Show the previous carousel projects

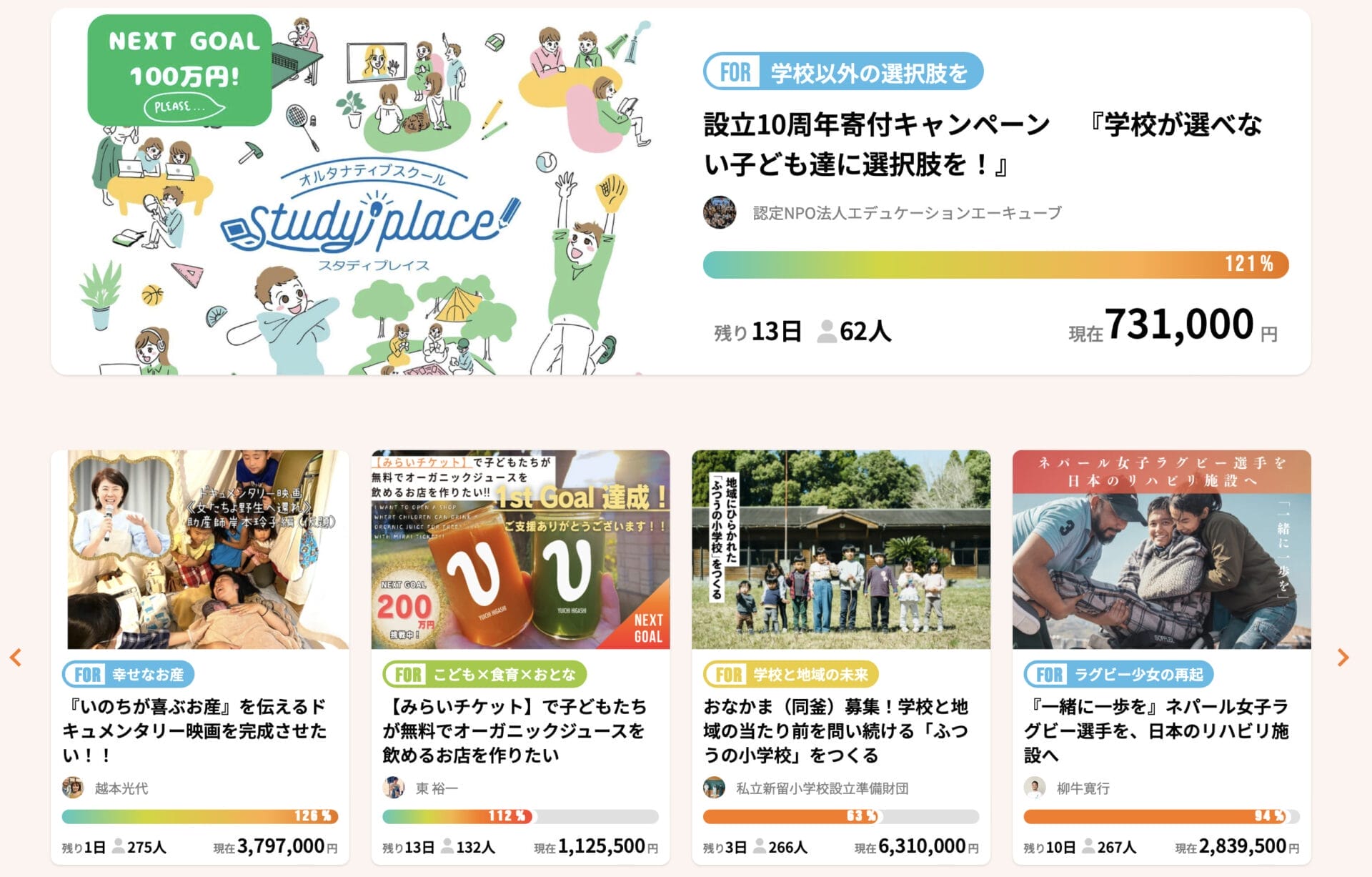point(16,658)
